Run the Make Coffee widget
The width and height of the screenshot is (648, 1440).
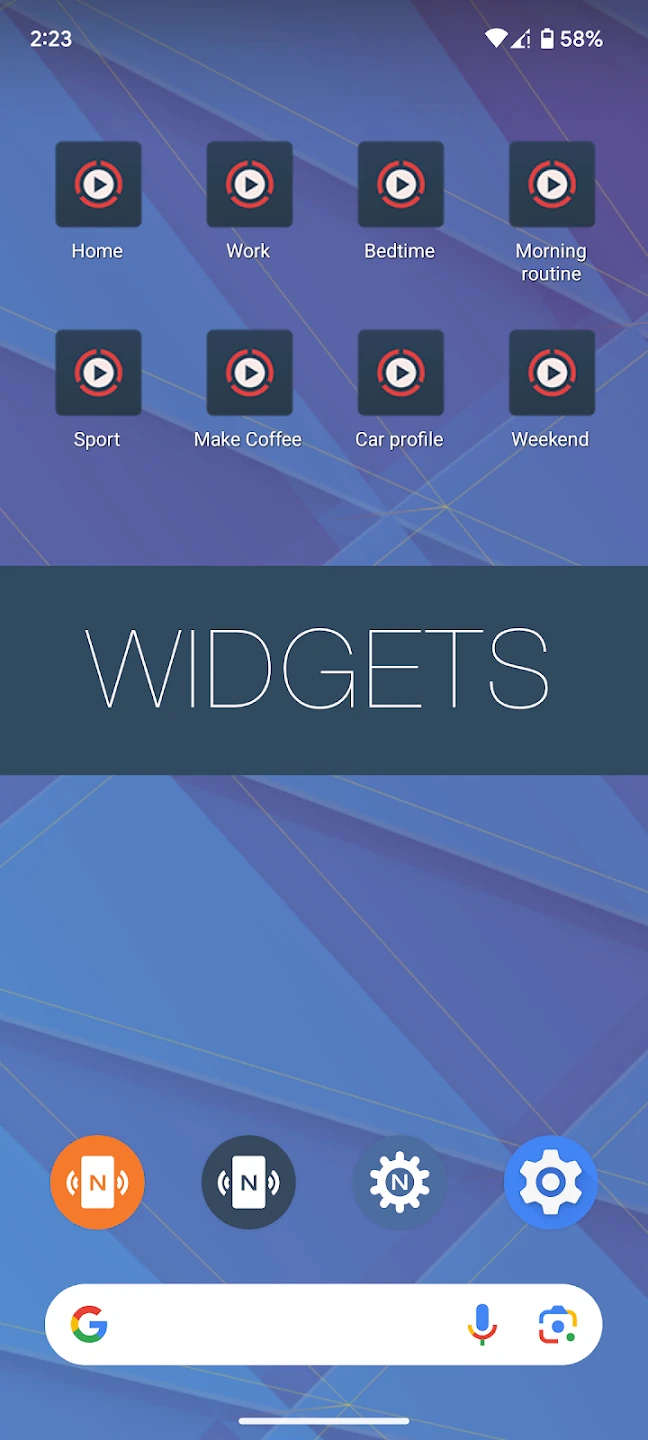pos(249,373)
